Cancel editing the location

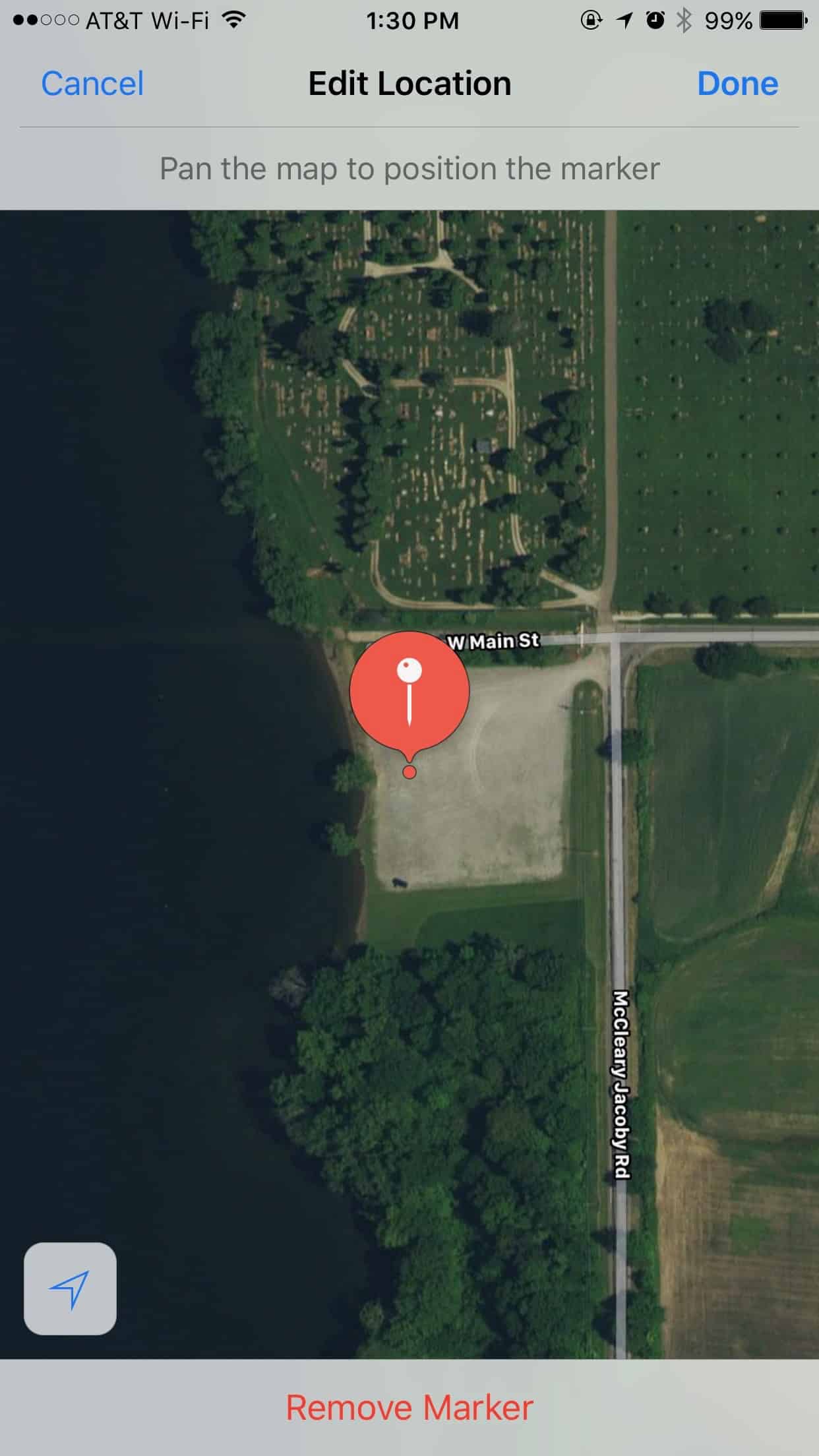(92, 84)
